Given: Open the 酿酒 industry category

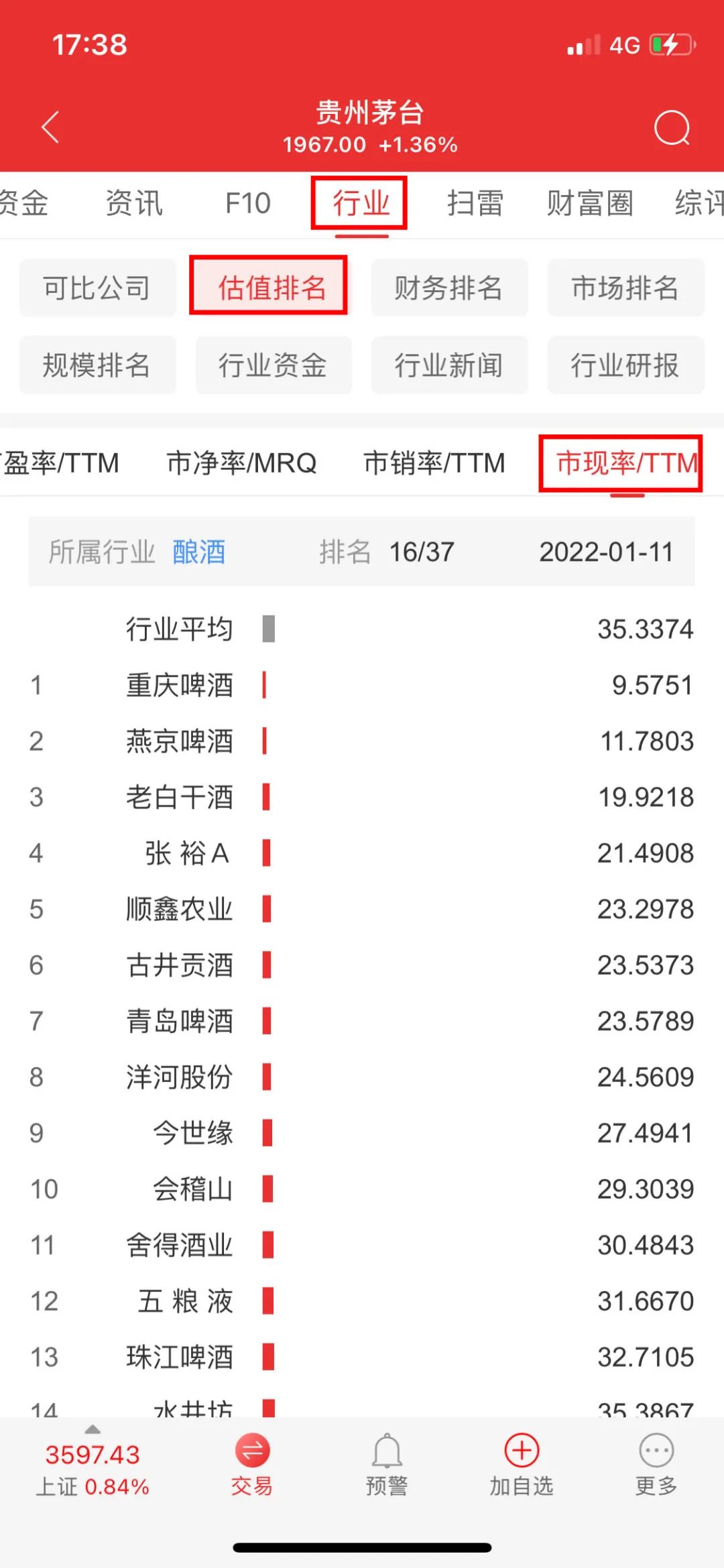Looking at the screenshot, I should pyautogui.click(x=198, y=551).
